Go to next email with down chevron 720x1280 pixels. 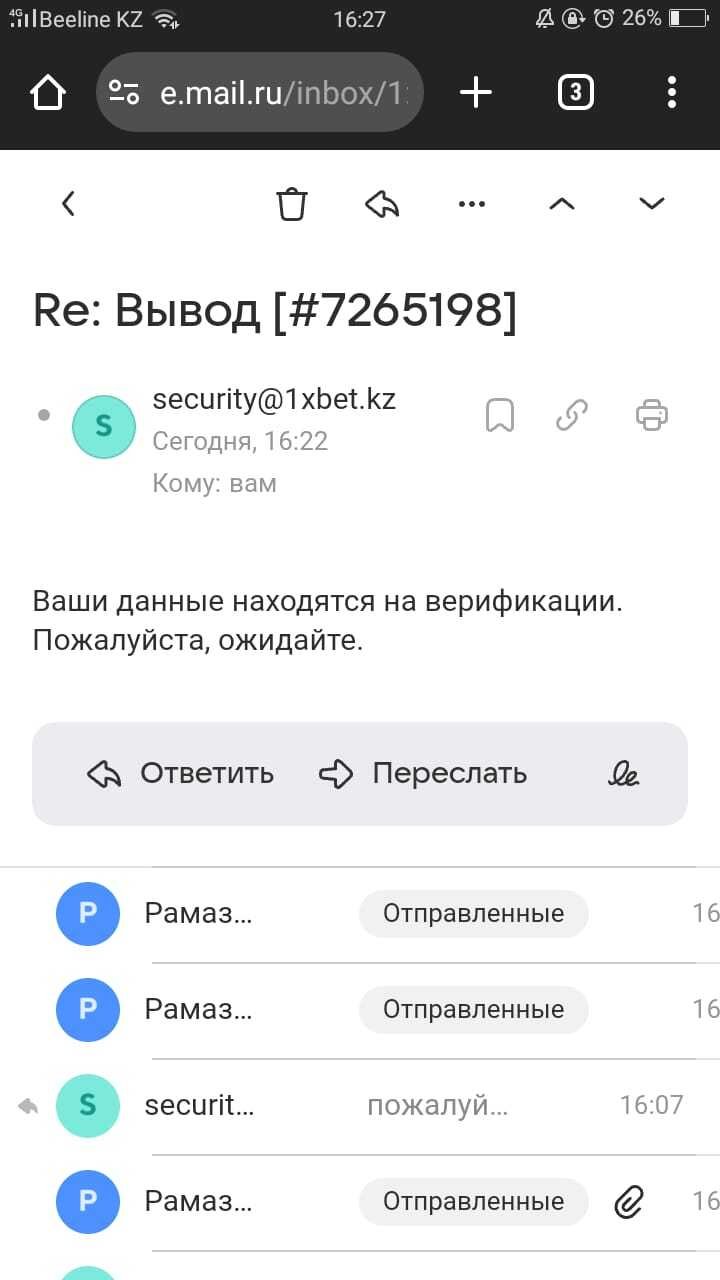click(x=651, y=204)
